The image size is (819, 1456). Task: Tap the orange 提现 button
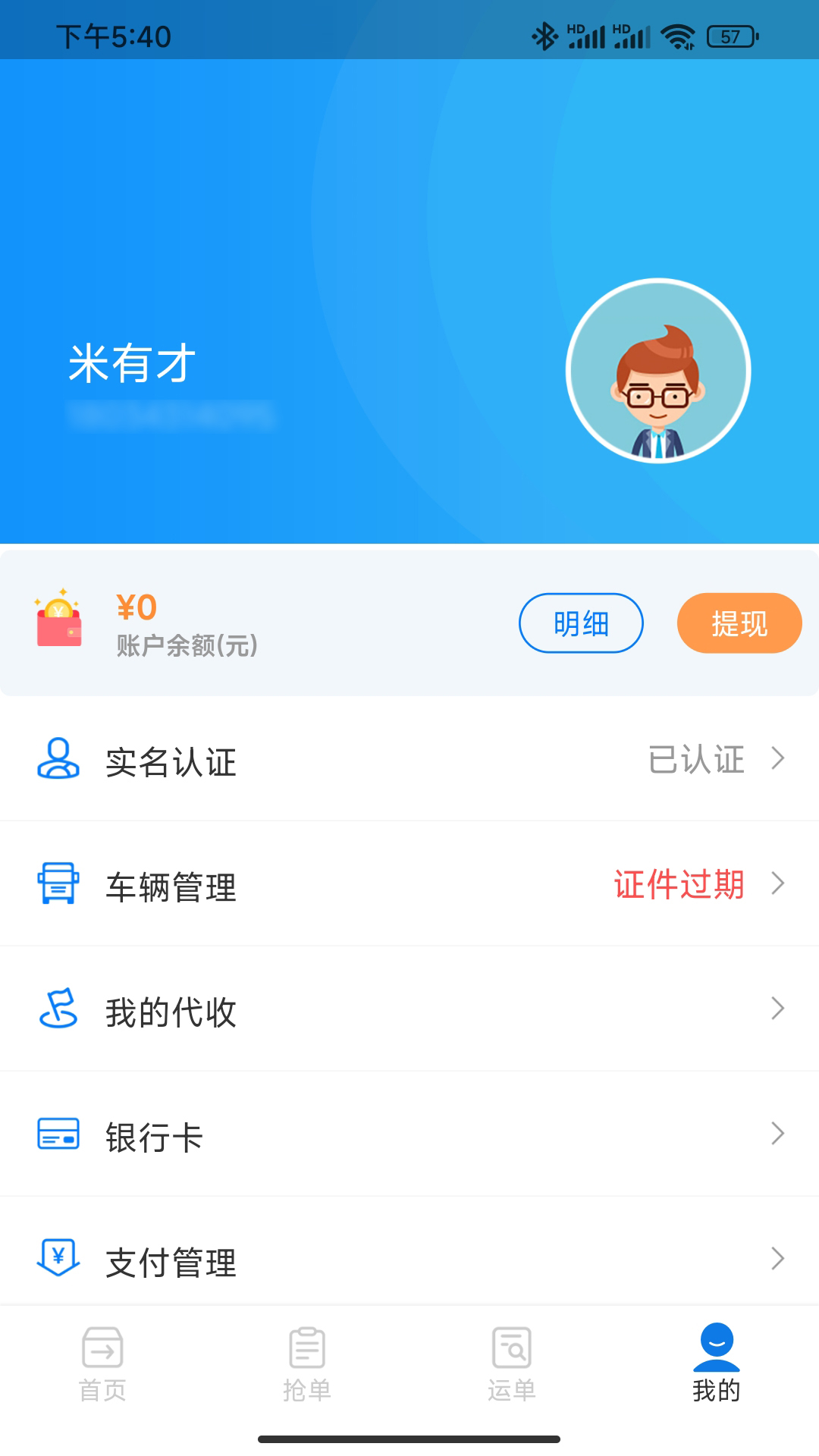tap(739, 622)
